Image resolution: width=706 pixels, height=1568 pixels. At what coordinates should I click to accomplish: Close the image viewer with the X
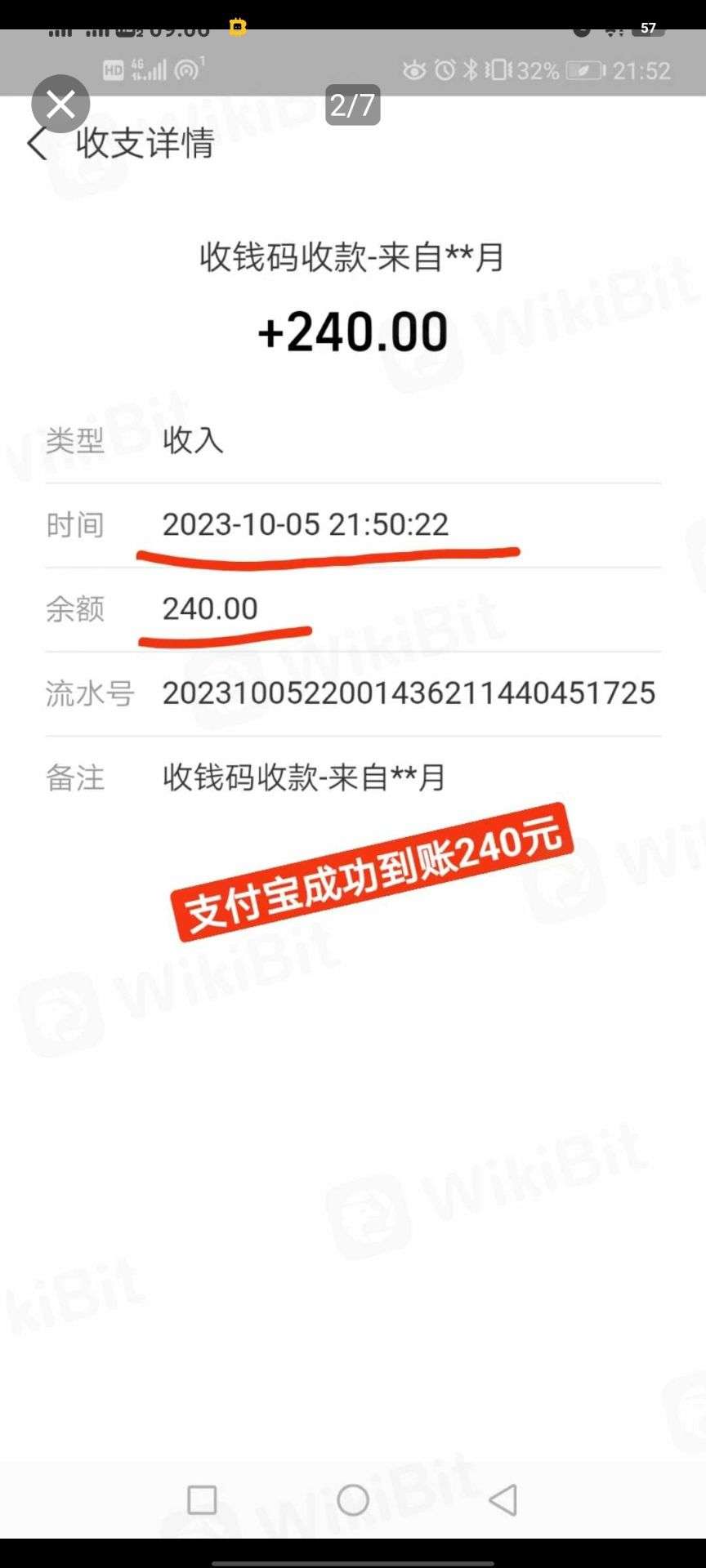60,104
